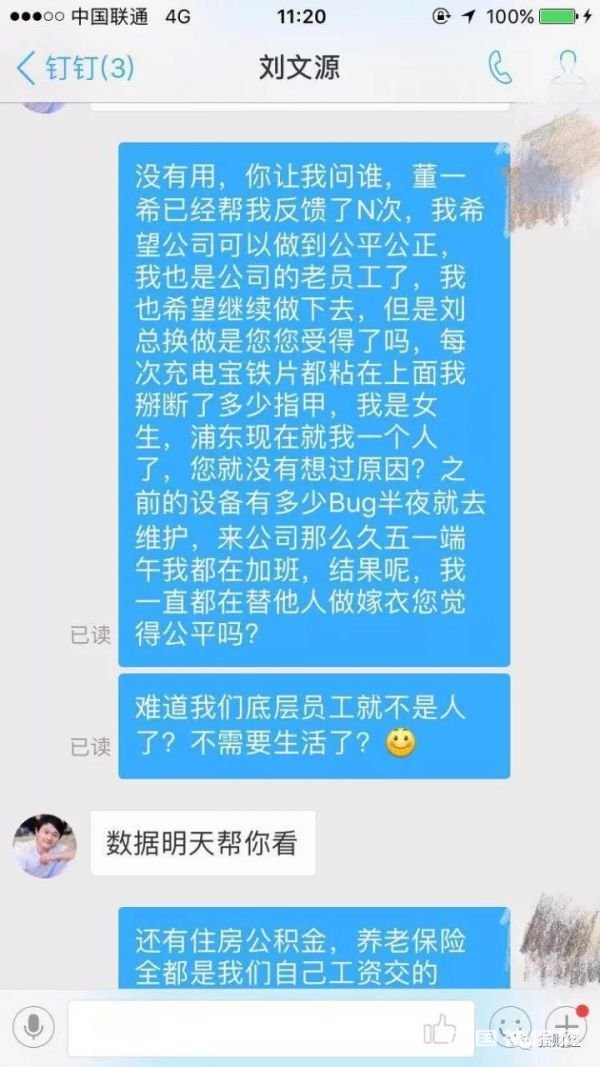Viewport: 600px width, 1067px height.
Task: Open the emoji picker
Action: (509, 1026)
